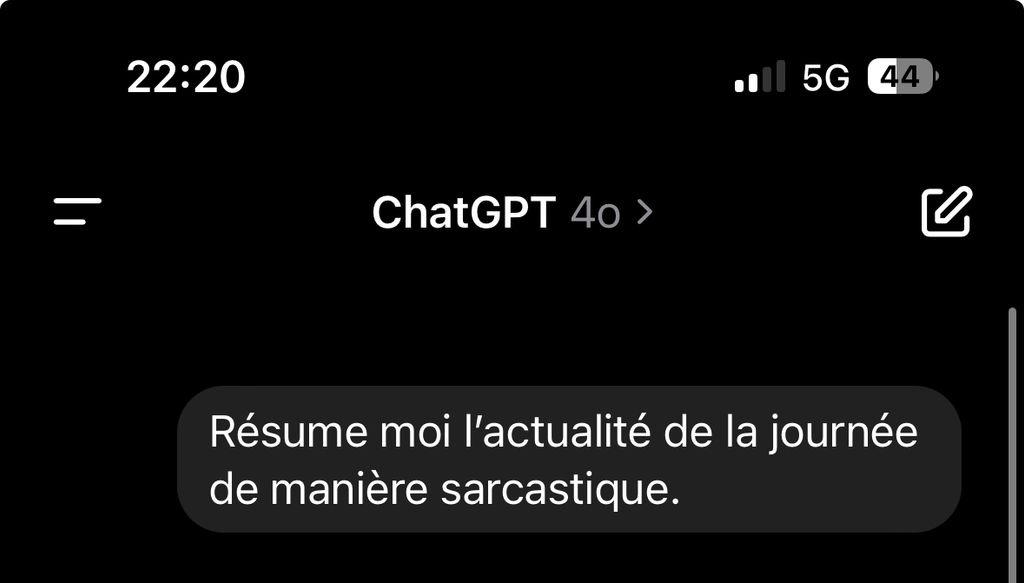Open the sidebar menu
This screenshot has height=583, width=1024.
pos(78,212)
